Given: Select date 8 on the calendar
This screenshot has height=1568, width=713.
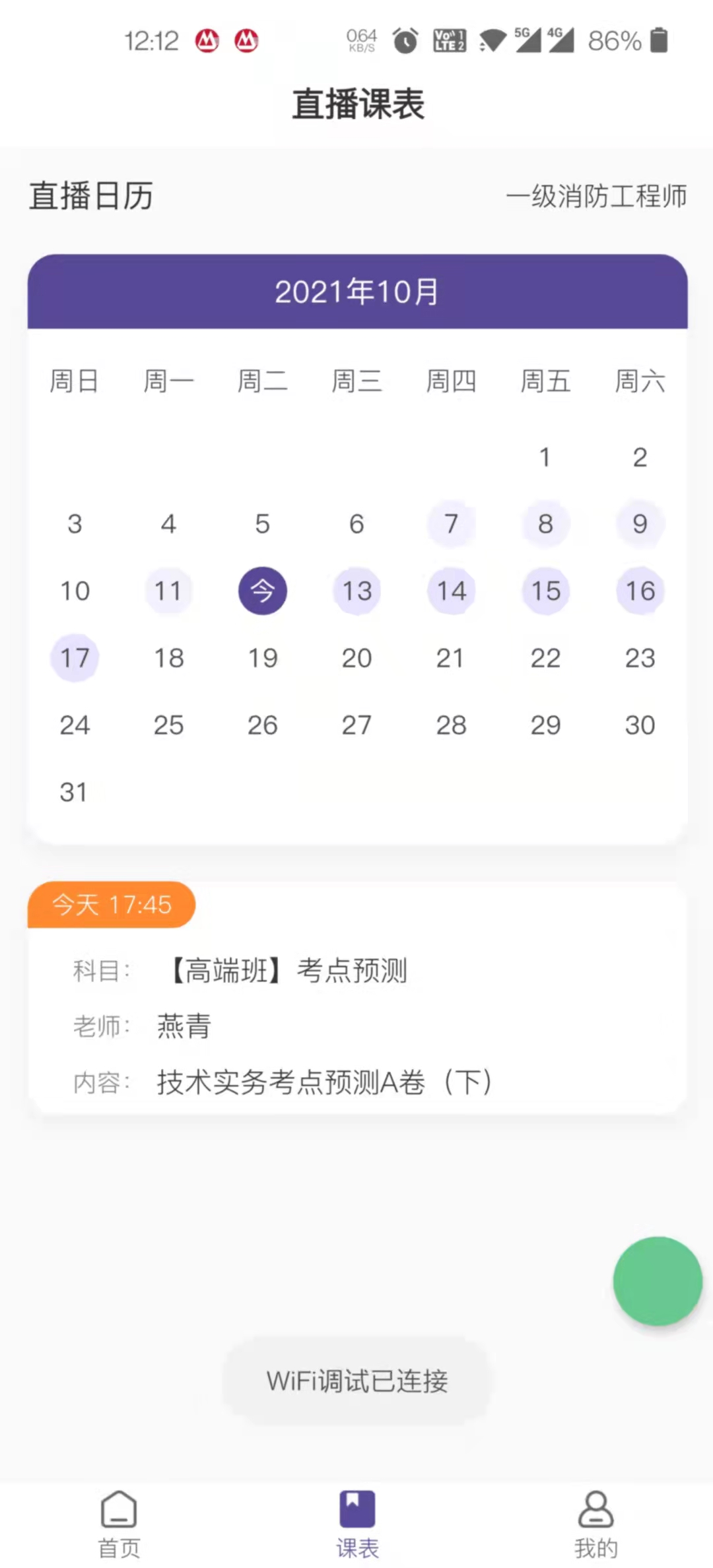Looking at the screenshot, I should coord(546,524).
